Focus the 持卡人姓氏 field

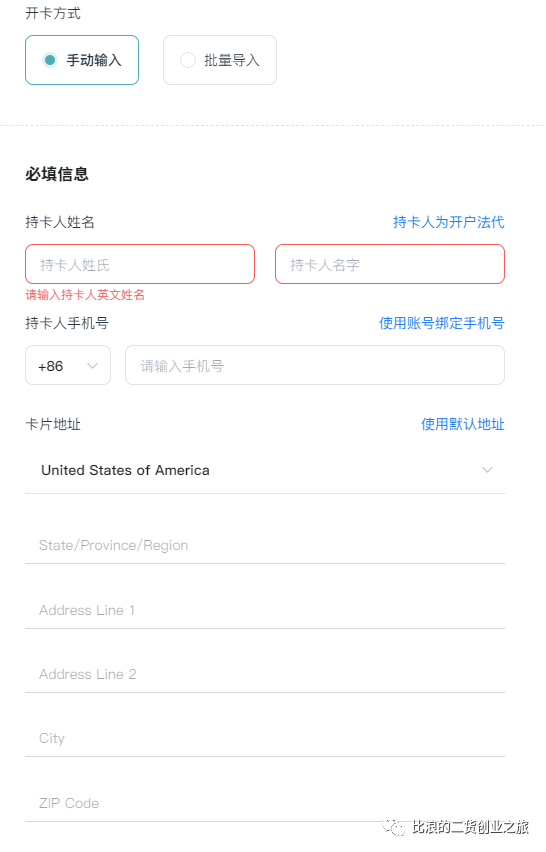pos(140,264)
